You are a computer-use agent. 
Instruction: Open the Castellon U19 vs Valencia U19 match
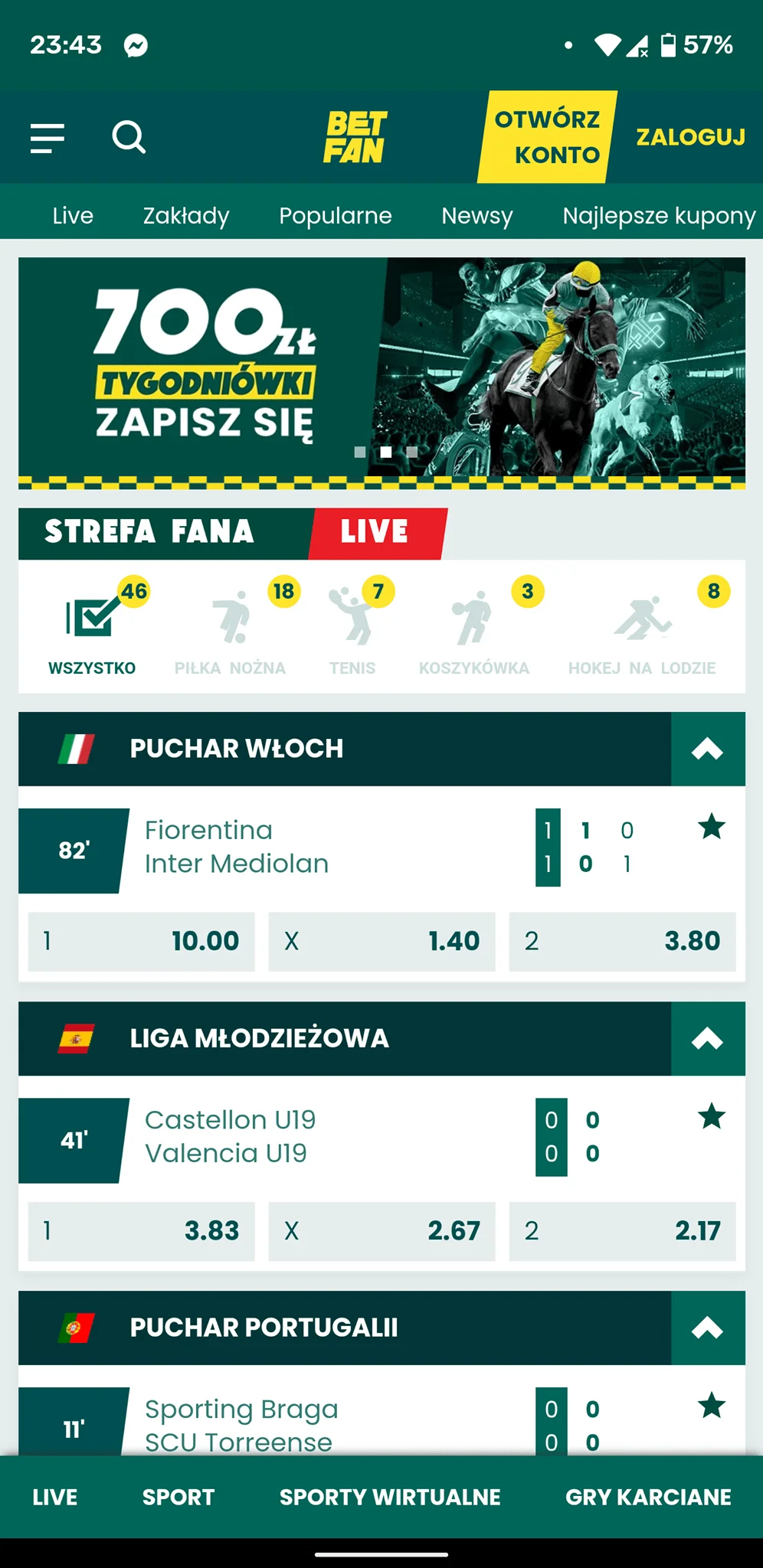point(230,1137)
